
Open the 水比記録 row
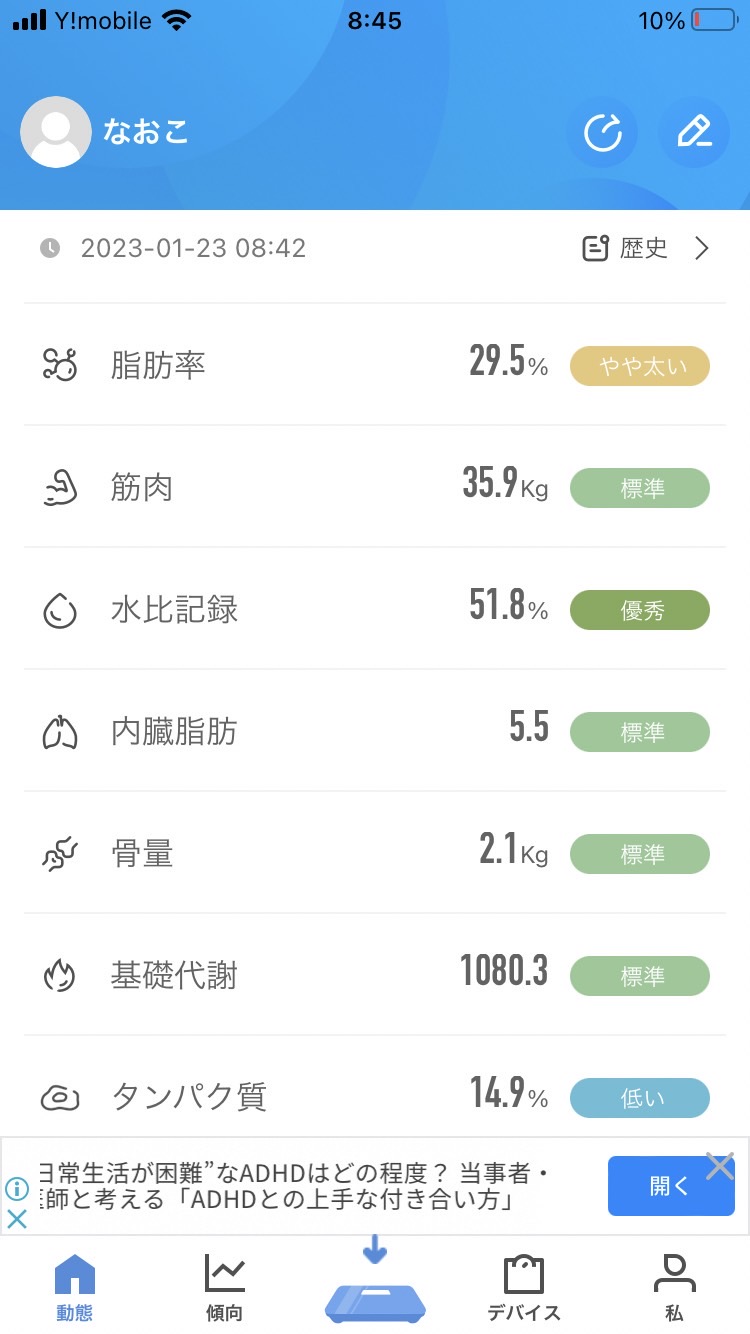375,609
